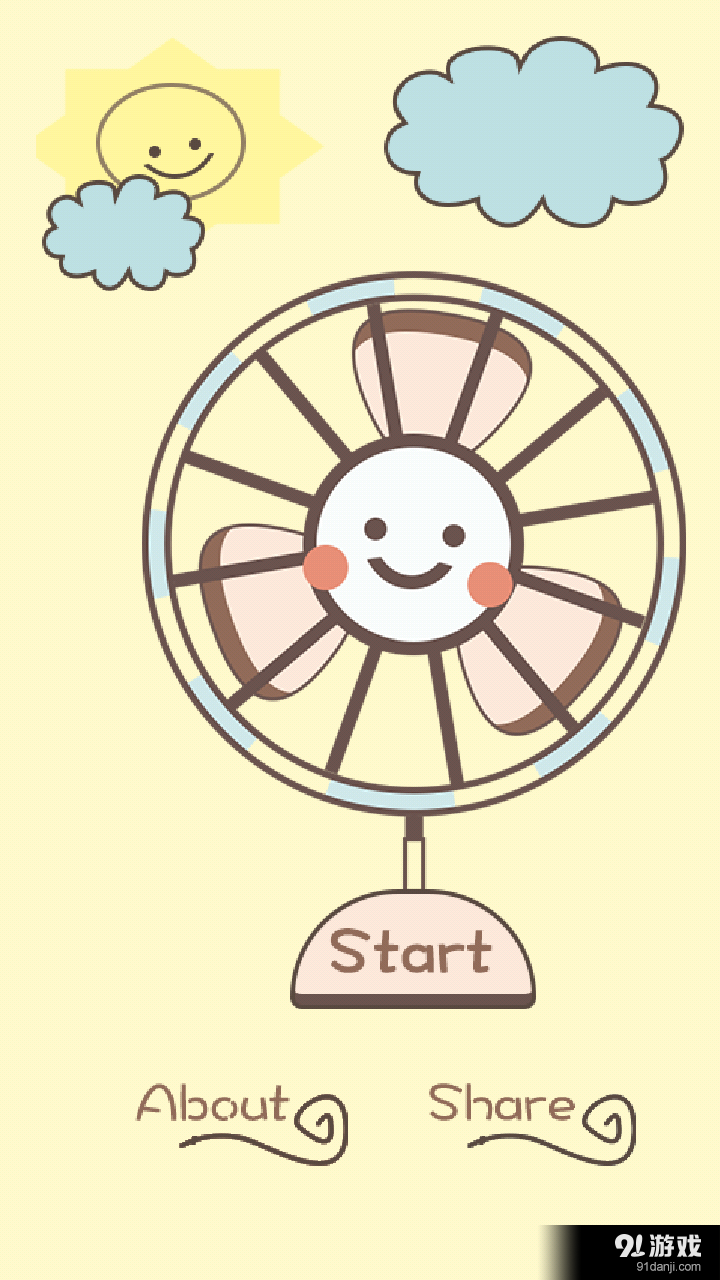
Task: Click the fan's neck connecting to the base
Action: (x=413, y=855)
